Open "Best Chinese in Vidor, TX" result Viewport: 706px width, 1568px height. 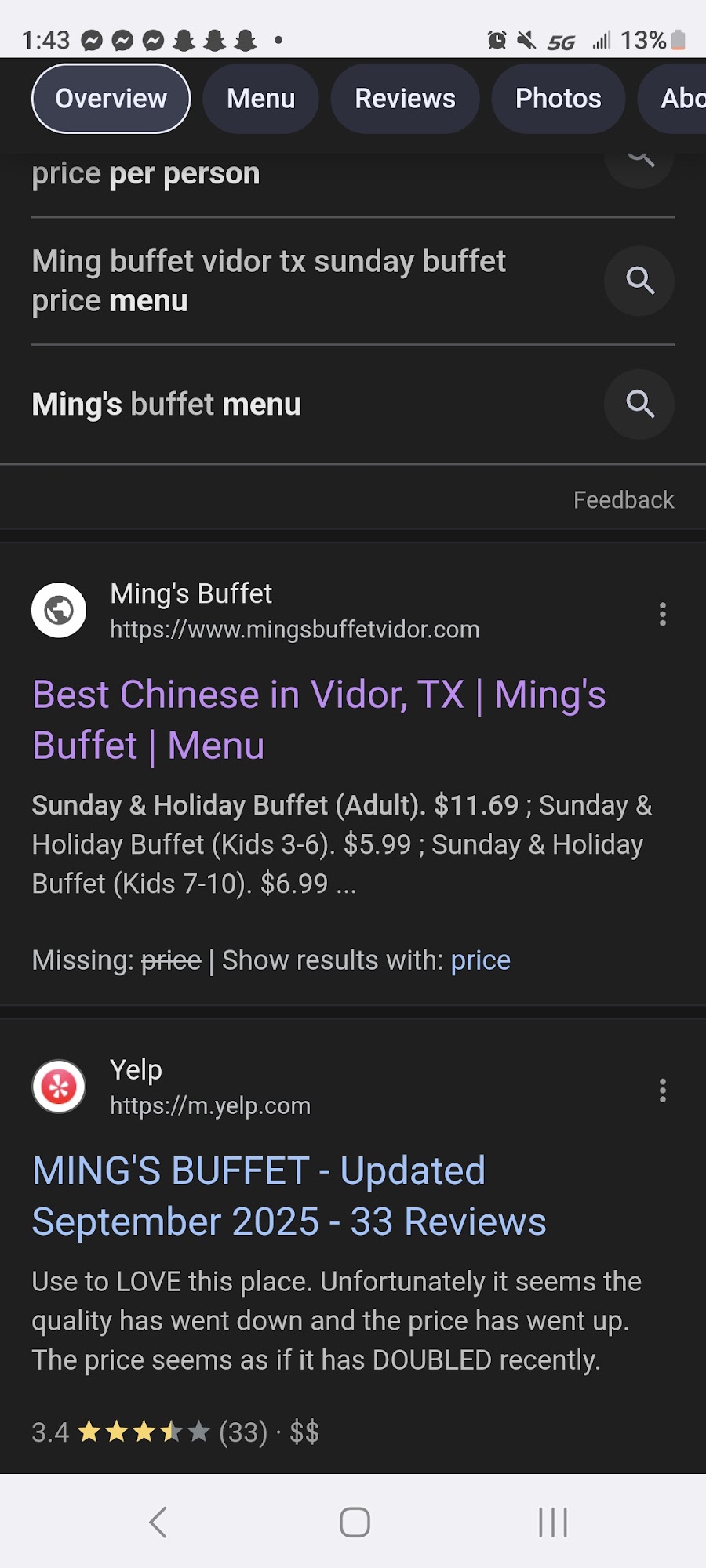coord(318,720)
